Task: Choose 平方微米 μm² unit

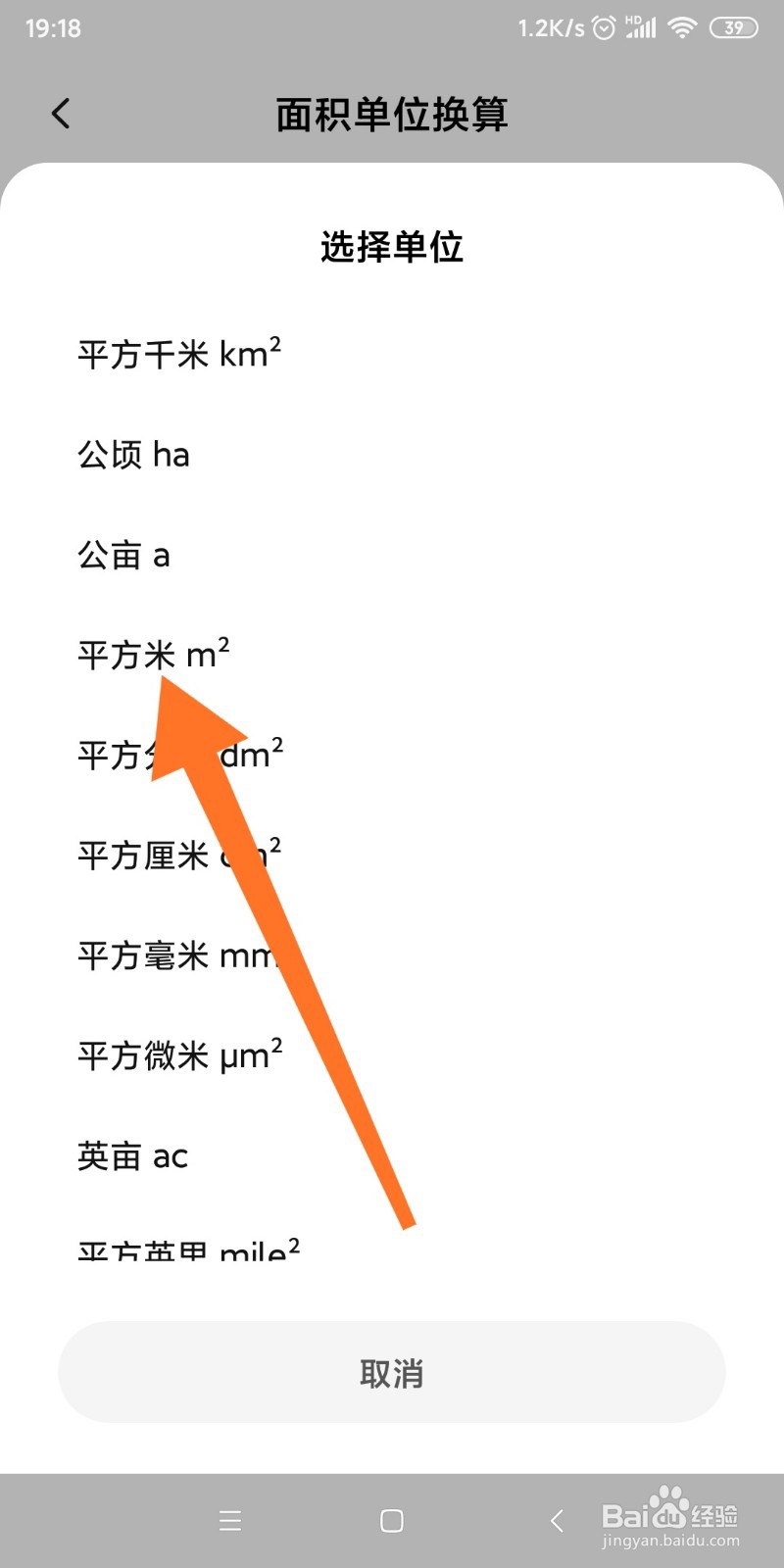Action: coord(179,1055)
